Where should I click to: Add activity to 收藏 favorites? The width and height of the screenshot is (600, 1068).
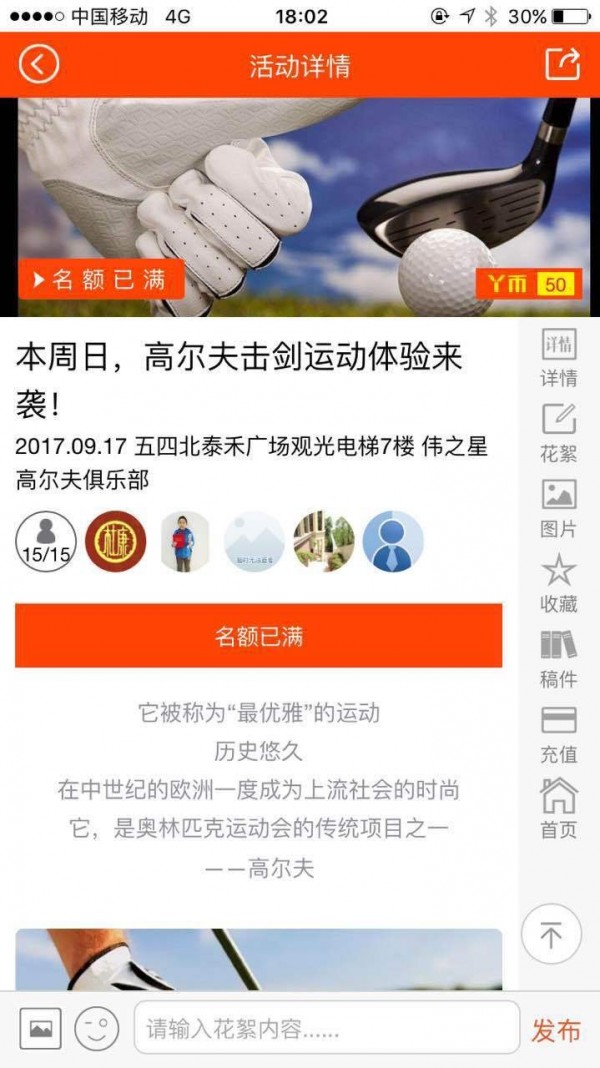(x=558, y=583)
